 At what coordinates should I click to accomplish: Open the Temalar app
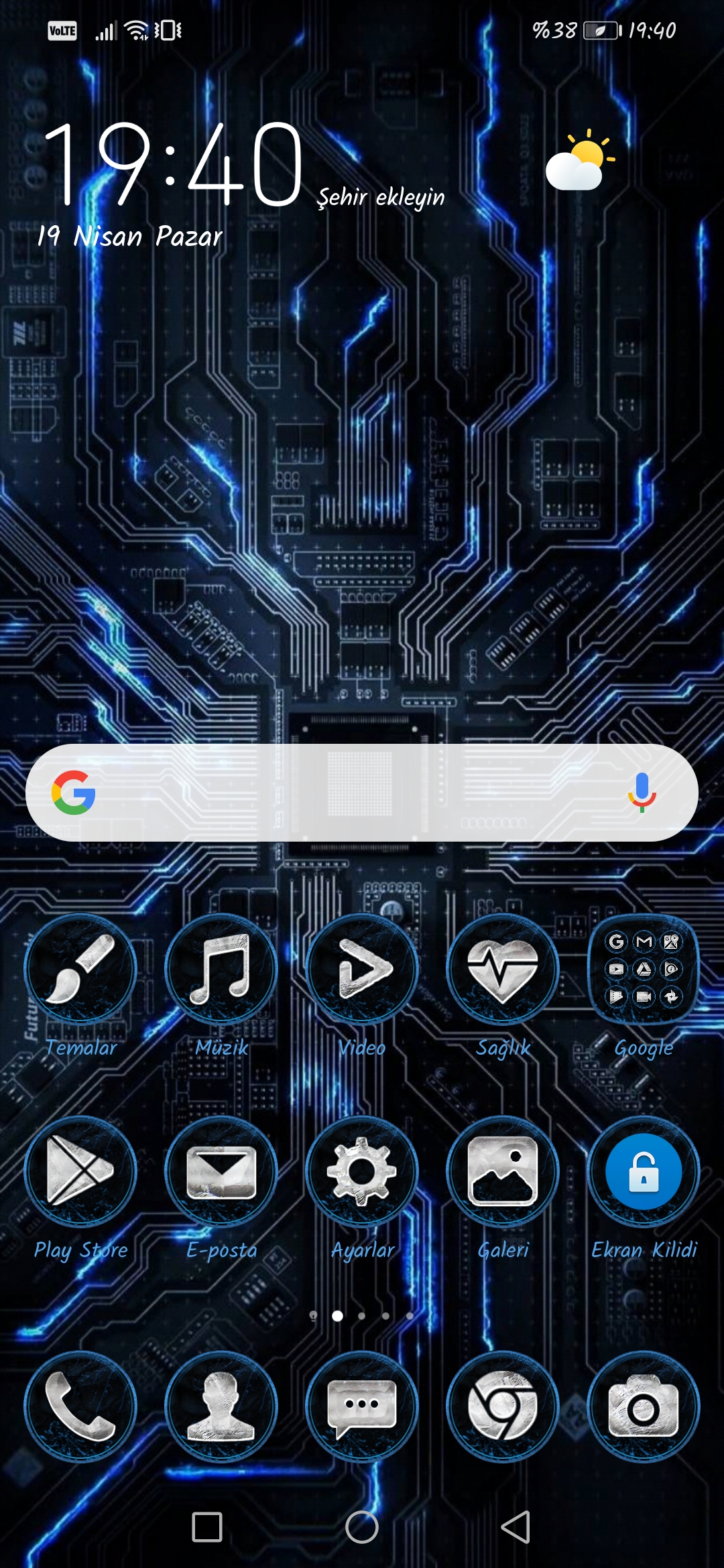(x=80, y=970)
